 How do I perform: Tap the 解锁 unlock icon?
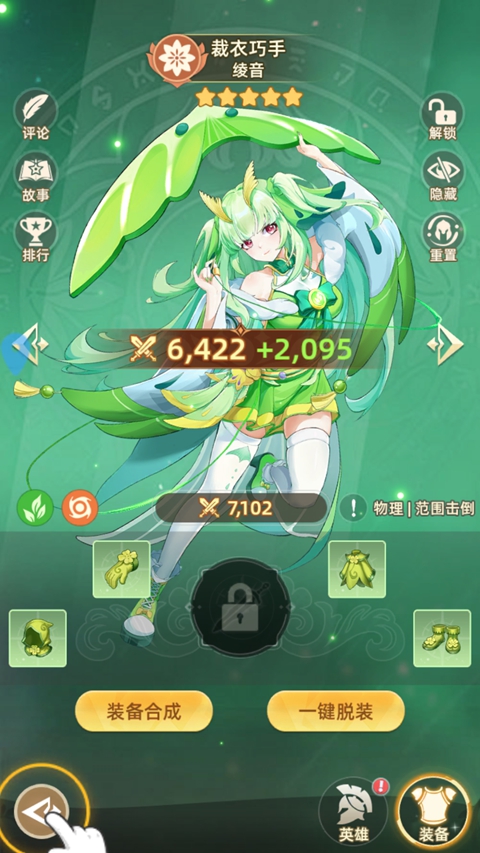(x=442, y=116)
